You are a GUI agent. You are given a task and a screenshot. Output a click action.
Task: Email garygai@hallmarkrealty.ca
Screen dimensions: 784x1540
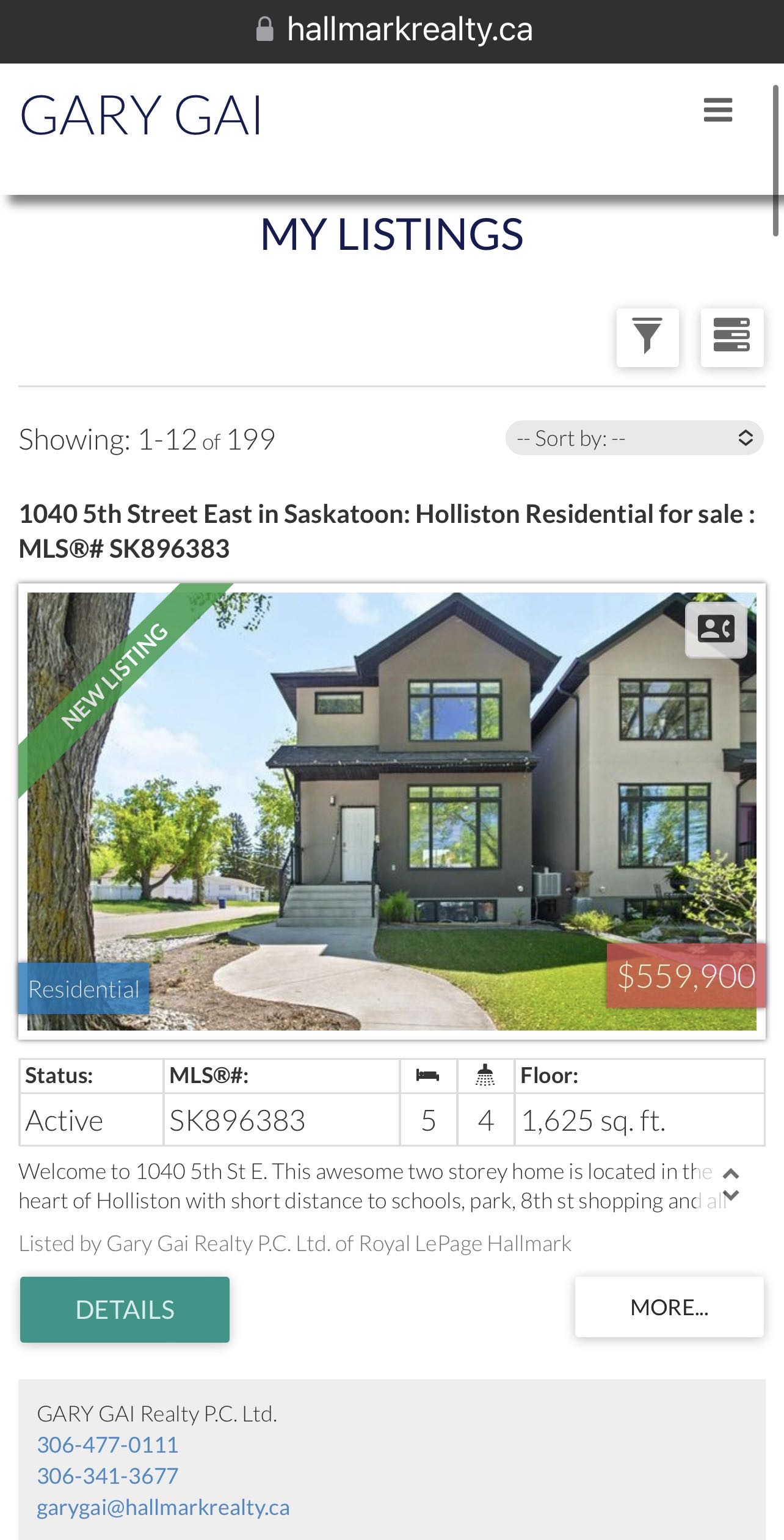tap(163, 1507)
